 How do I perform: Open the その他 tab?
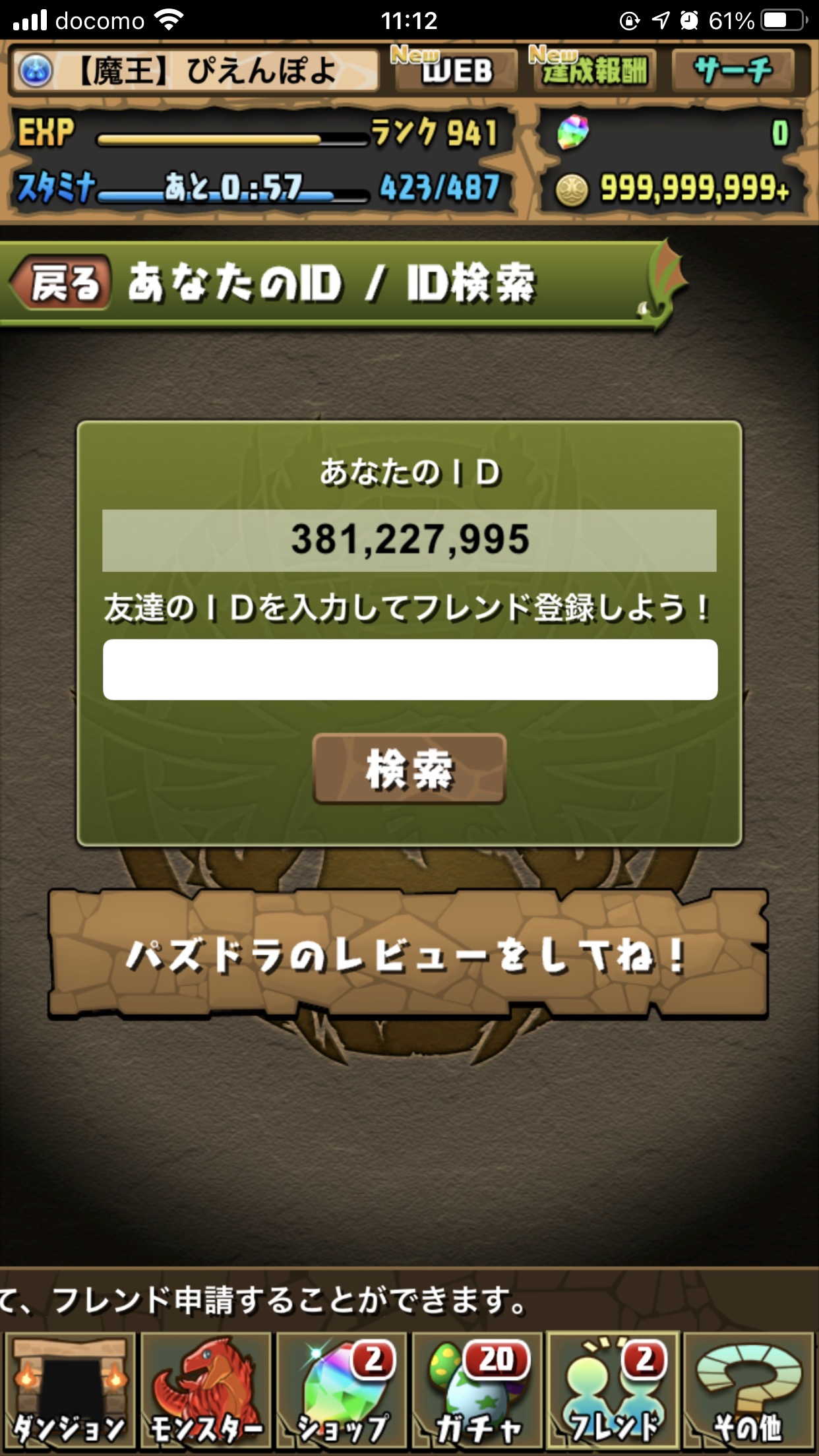coord(748,1391)
